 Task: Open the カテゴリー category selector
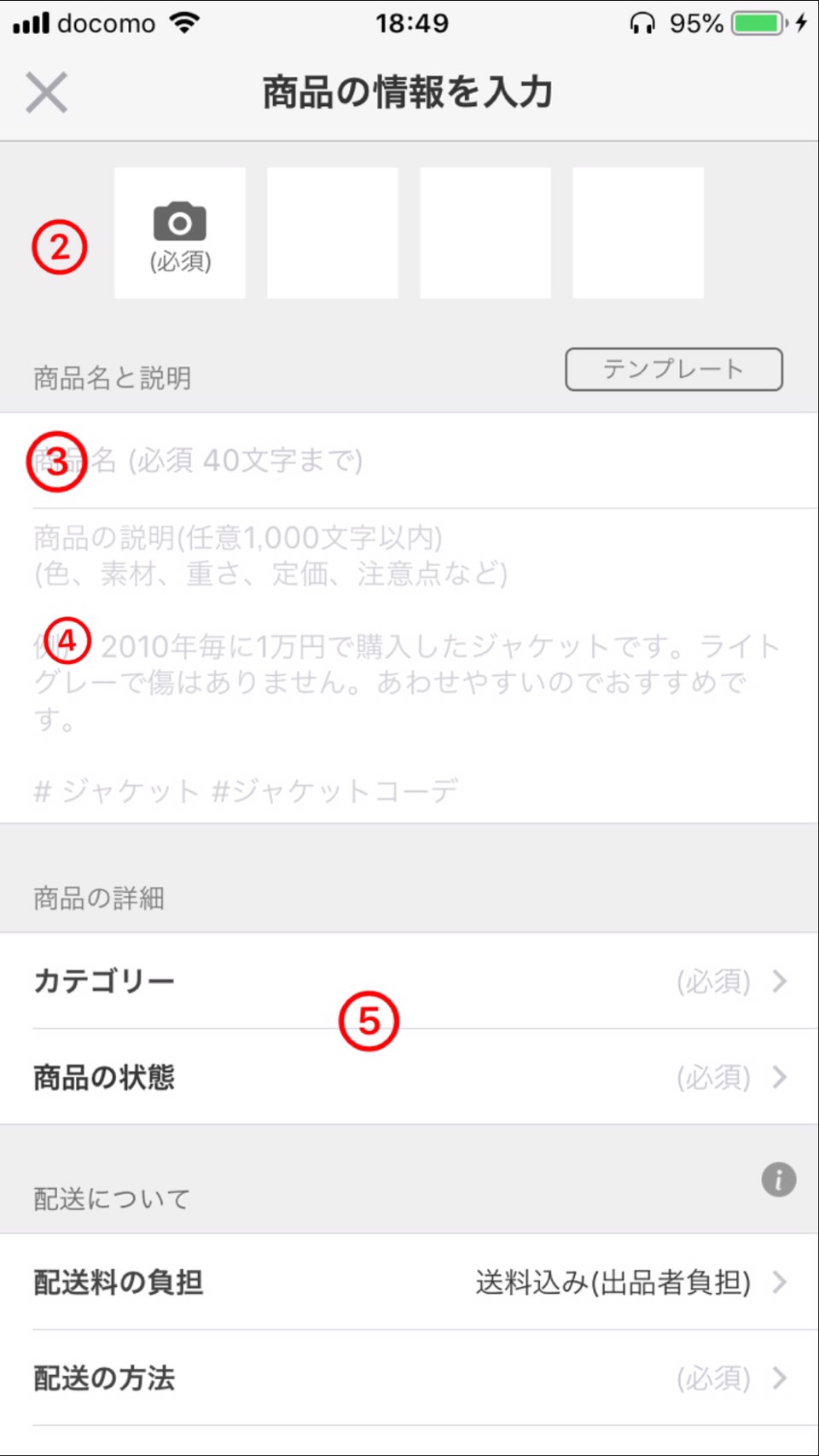[409, 981]
